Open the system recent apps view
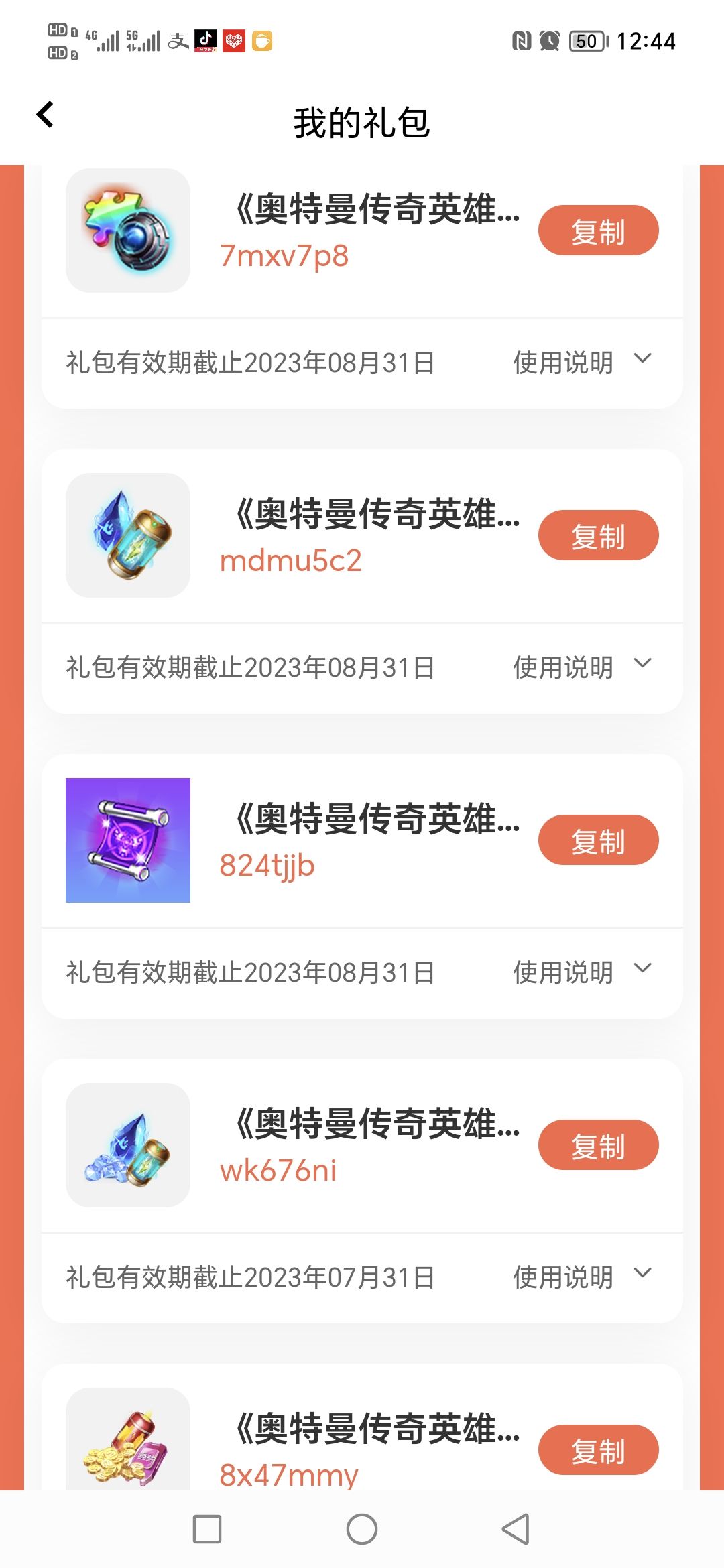This screenshot has width=724, height=1568. [x=207, y=1529]
